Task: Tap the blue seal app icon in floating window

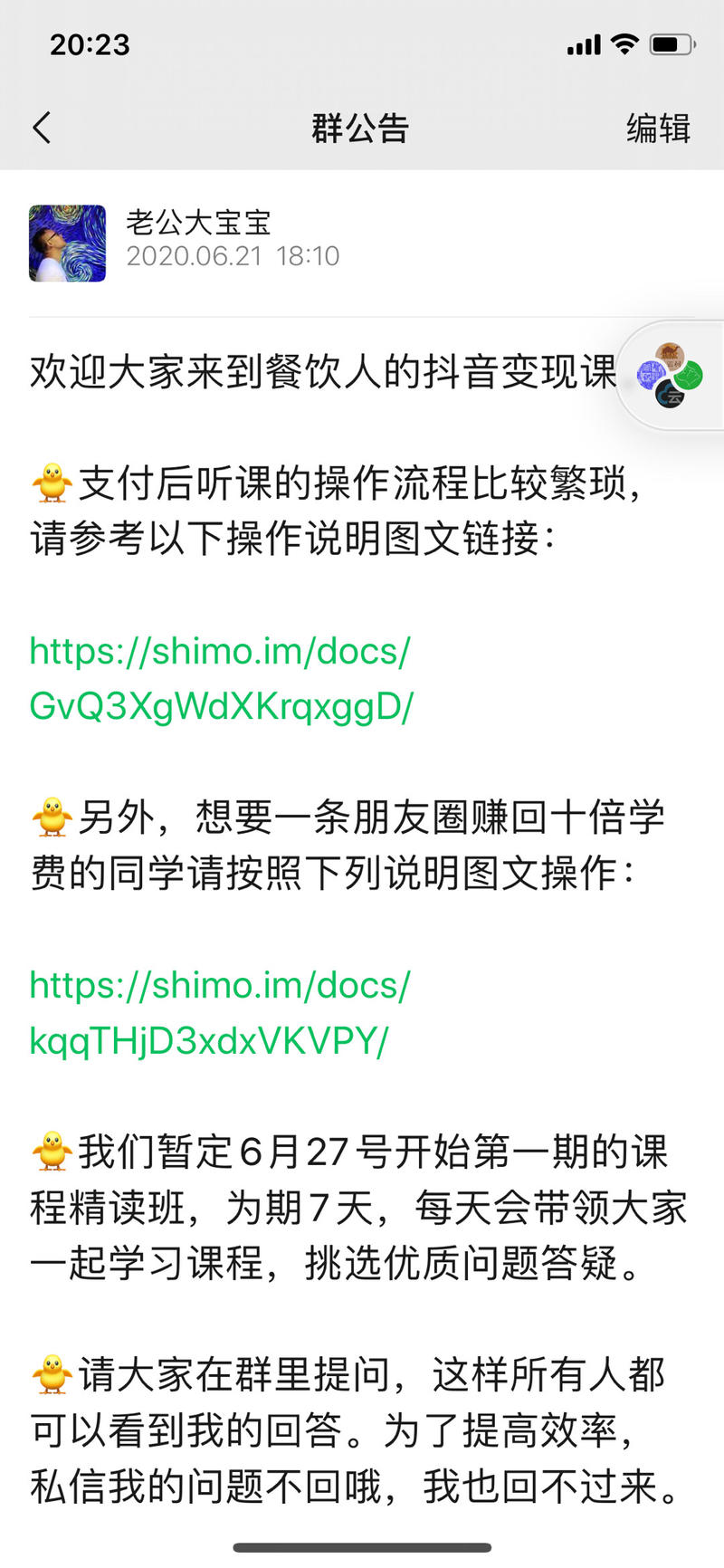Action: coord(653,374)
